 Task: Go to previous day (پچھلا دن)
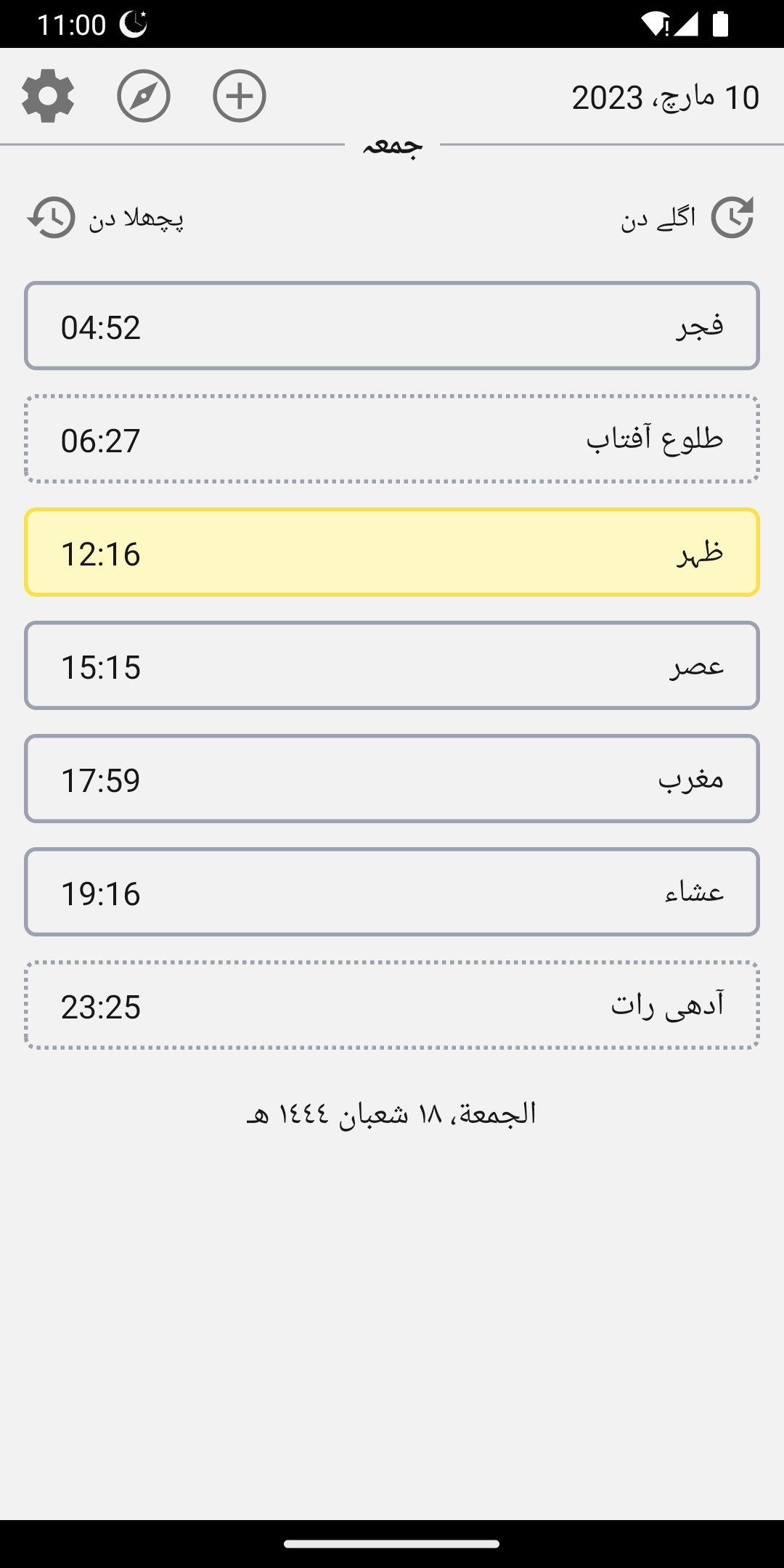(105, 217)
